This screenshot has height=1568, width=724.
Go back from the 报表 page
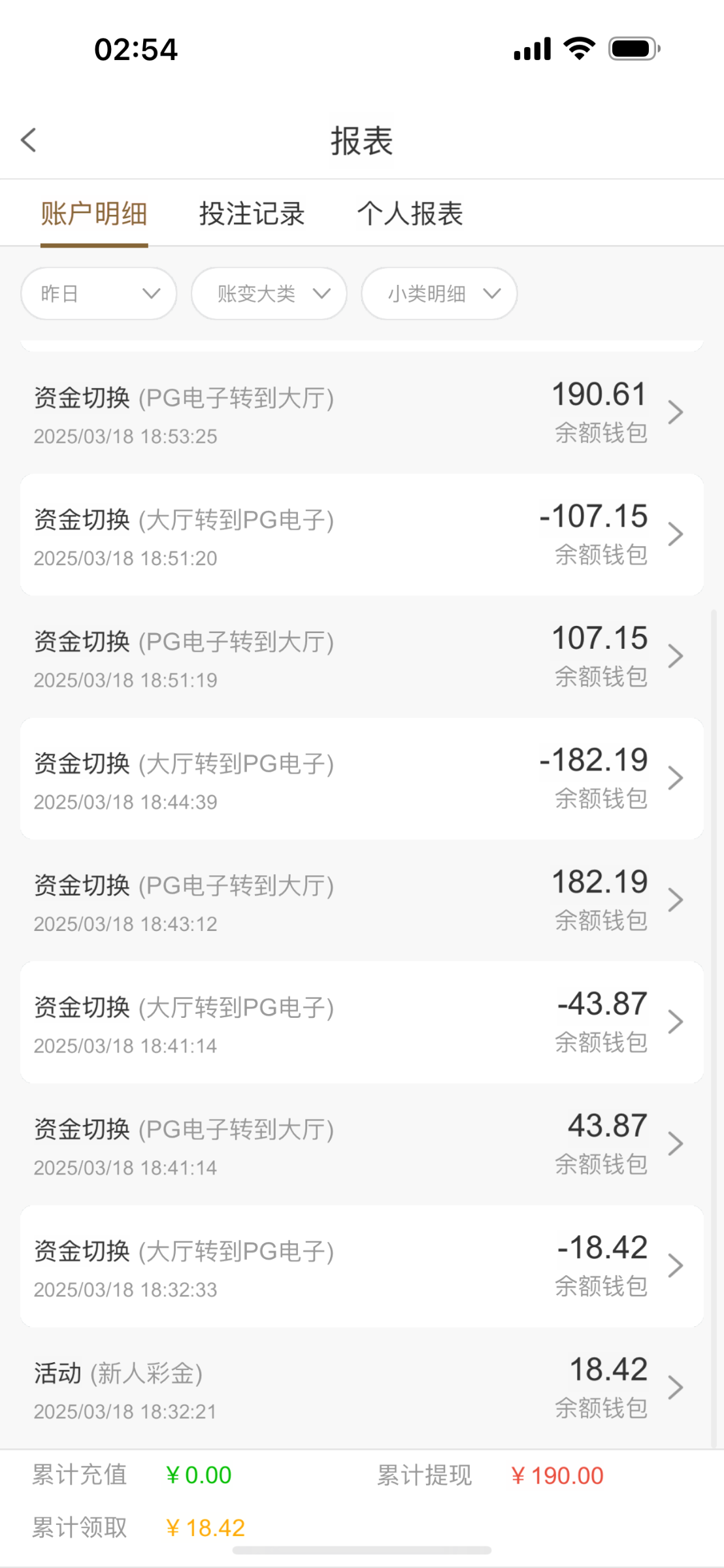coord(29,140)
